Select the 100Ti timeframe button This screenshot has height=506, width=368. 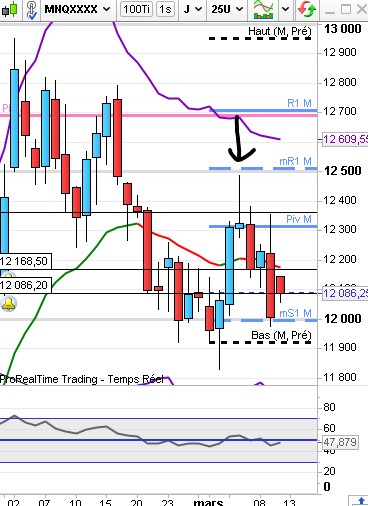pos(136,9)
